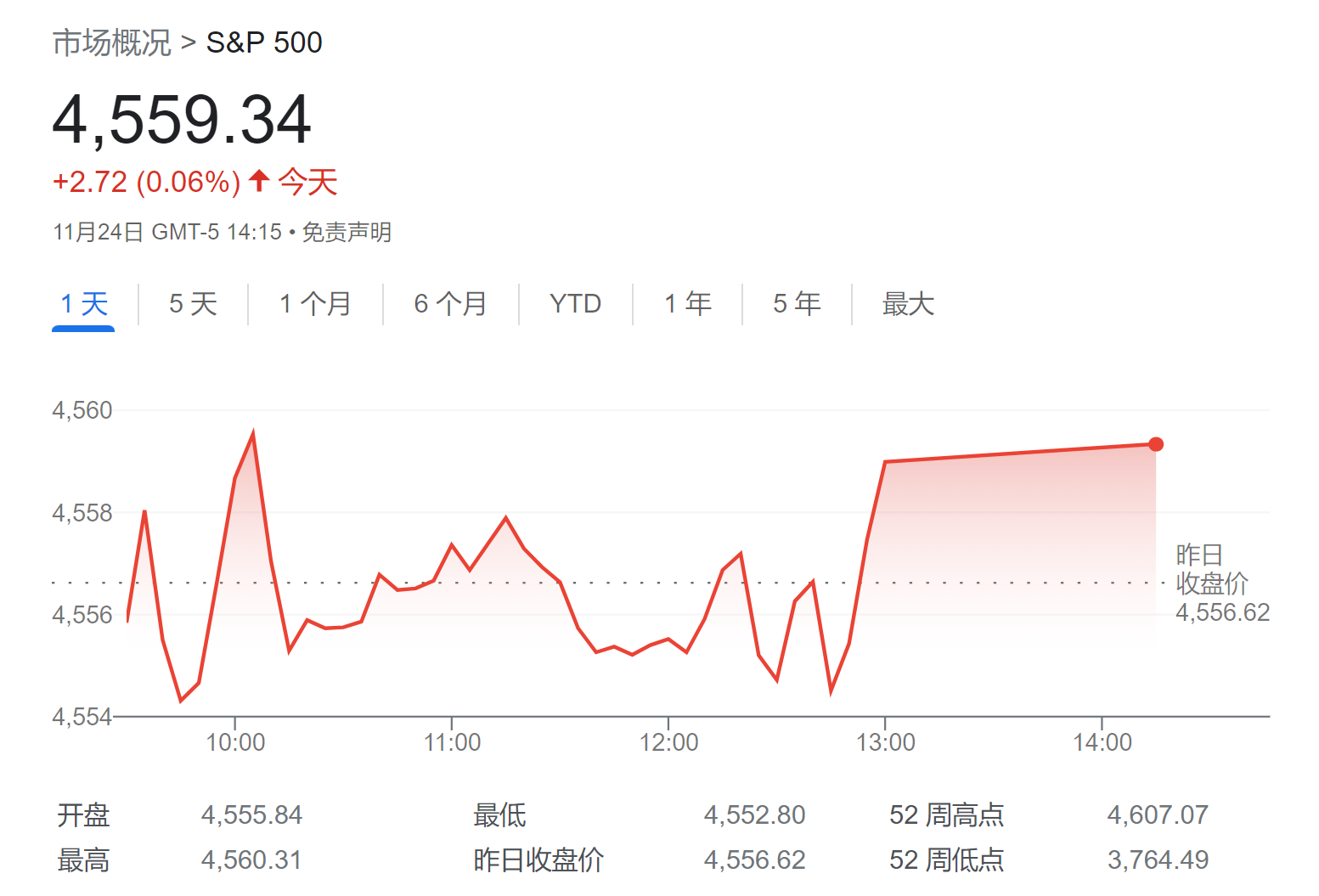1319x896 pixels.
Task: Switch to the 1 个月 range
Action: [x=315, y=304]
